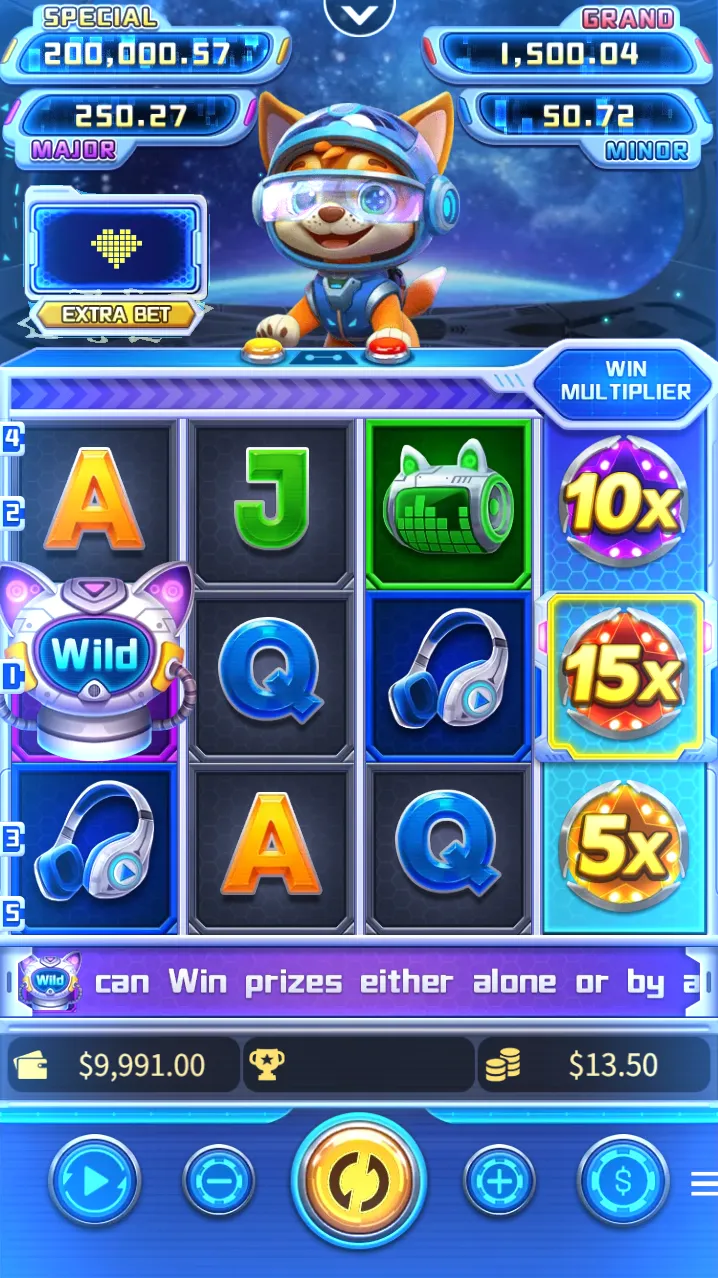718x1278 pixels.
Task: Start autoplay spins
Action: 95,1181
